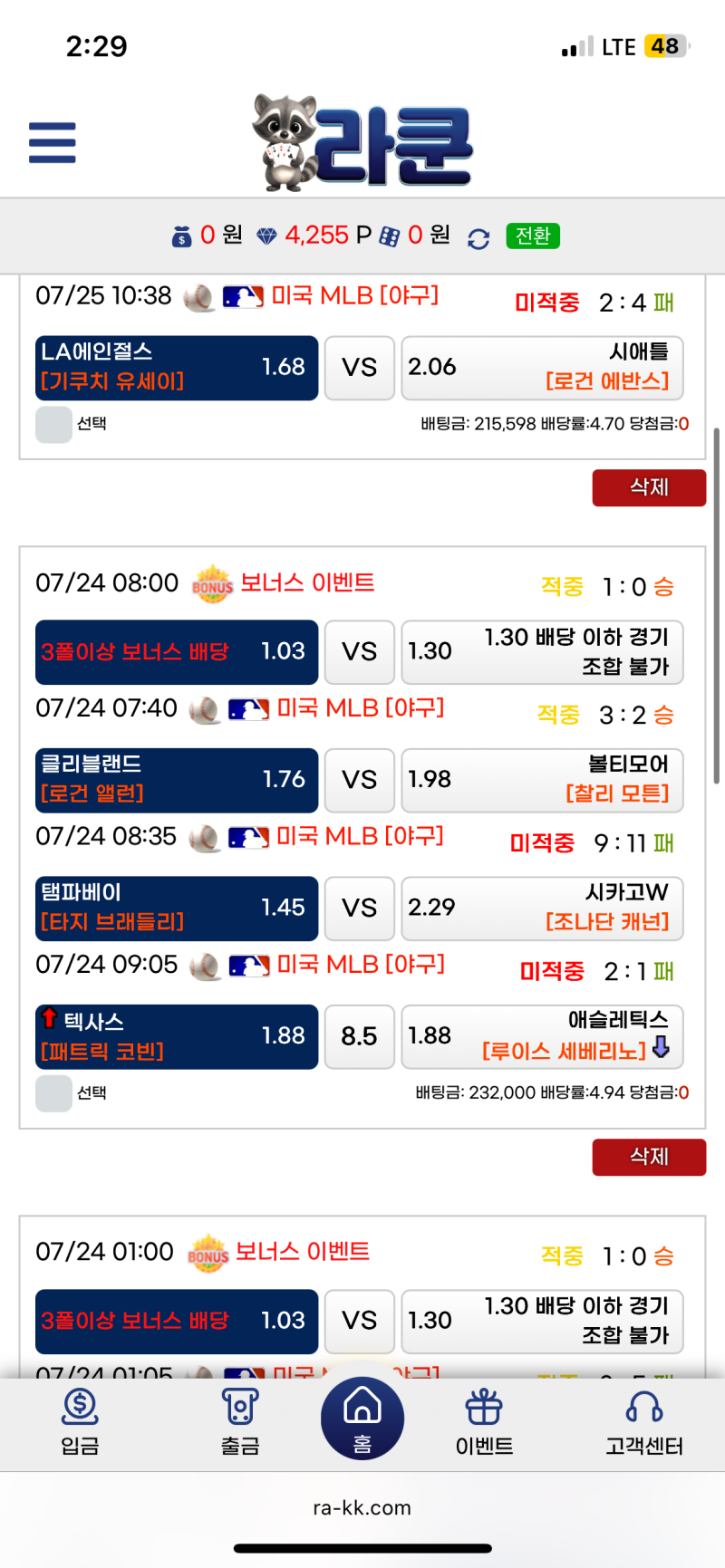Viewport: 725px width, 1568px height.
Task: Select the 홈 tab in bottom navigation
Action: coord(362,1415)
